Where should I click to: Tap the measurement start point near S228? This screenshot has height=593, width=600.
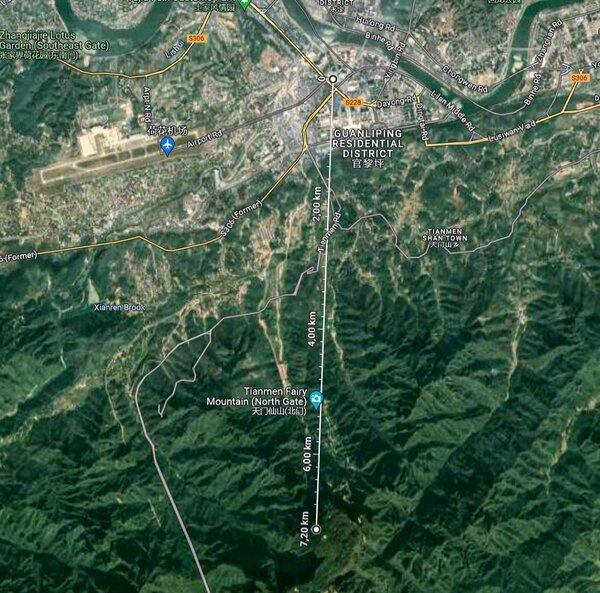click(x=333, y=79)
